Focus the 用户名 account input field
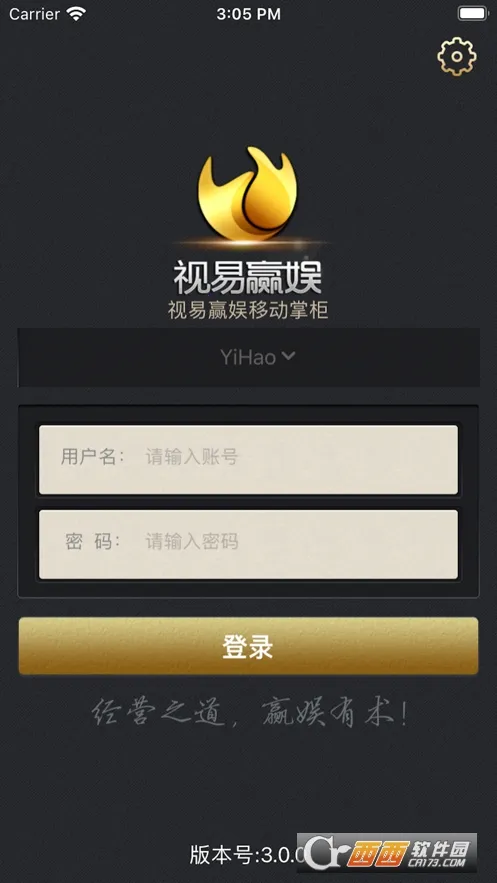 click(x=248, y=460)
